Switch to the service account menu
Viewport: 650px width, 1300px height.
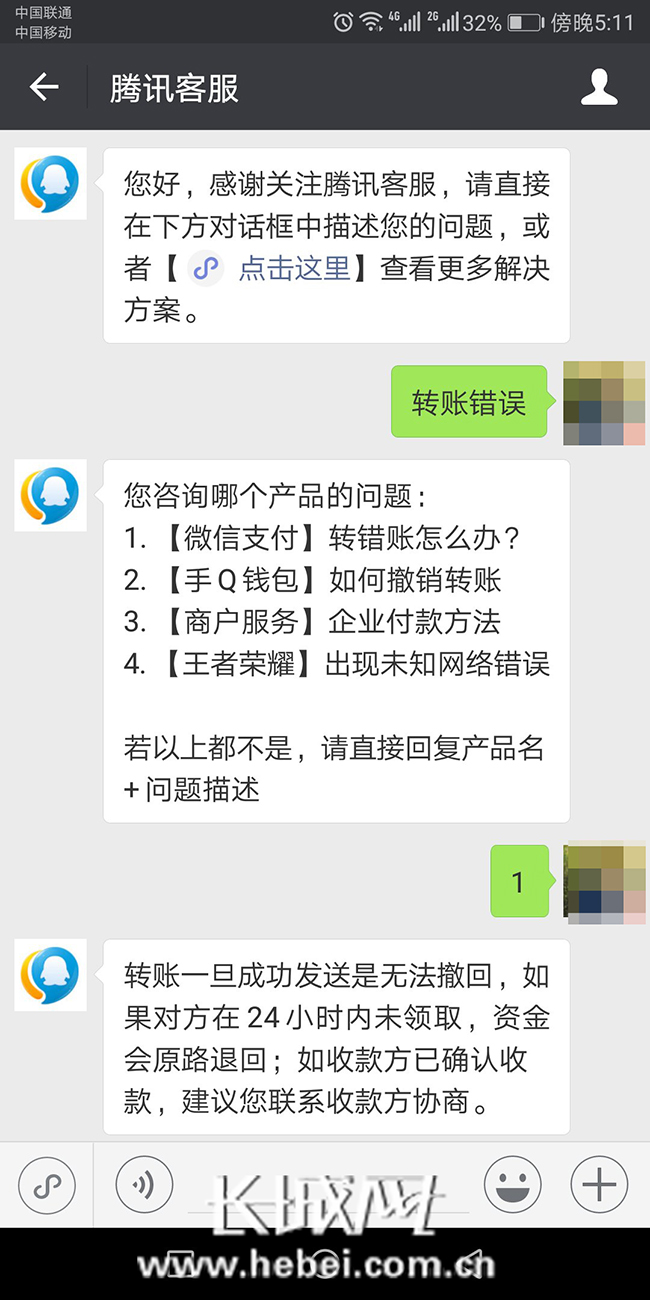[47, 1185]
